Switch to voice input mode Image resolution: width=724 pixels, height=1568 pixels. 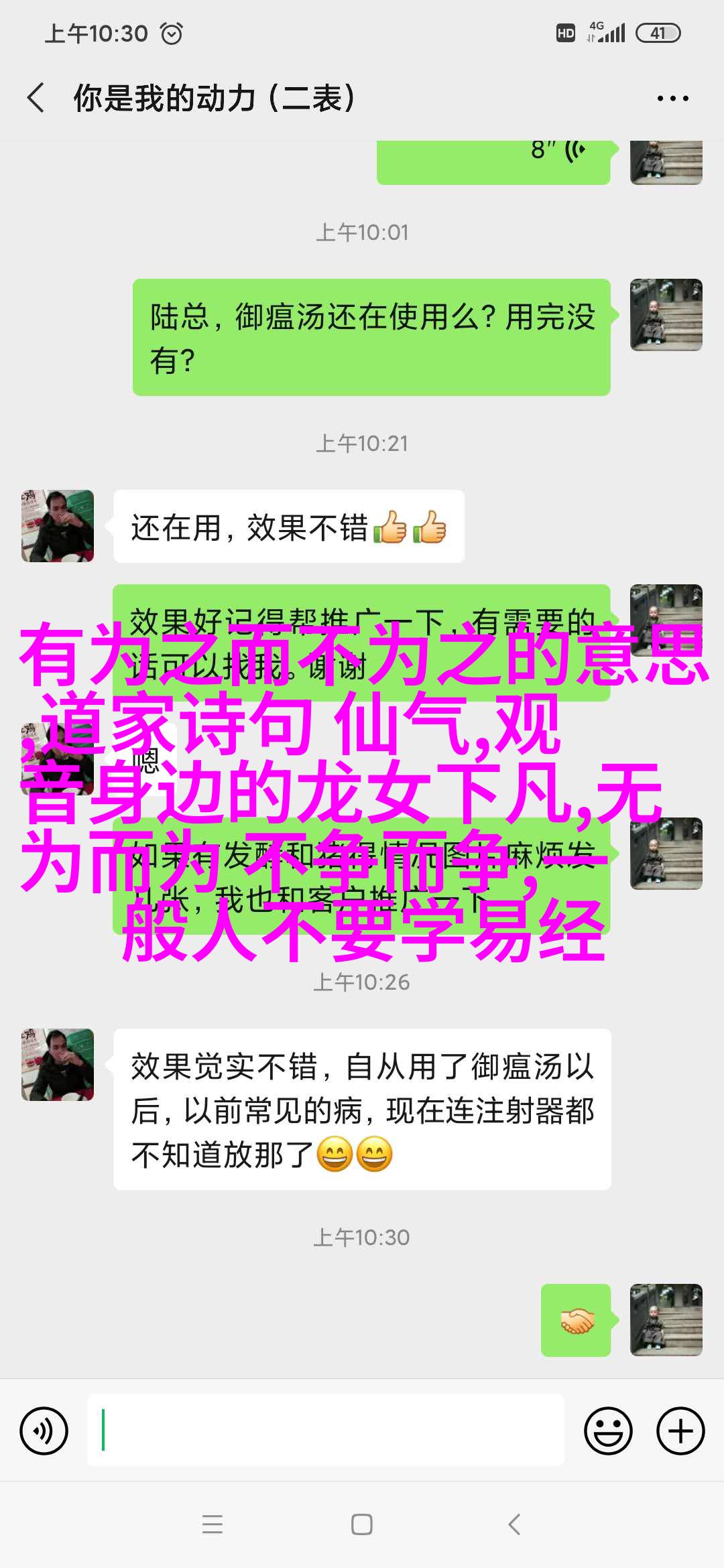coord(44,1431)
